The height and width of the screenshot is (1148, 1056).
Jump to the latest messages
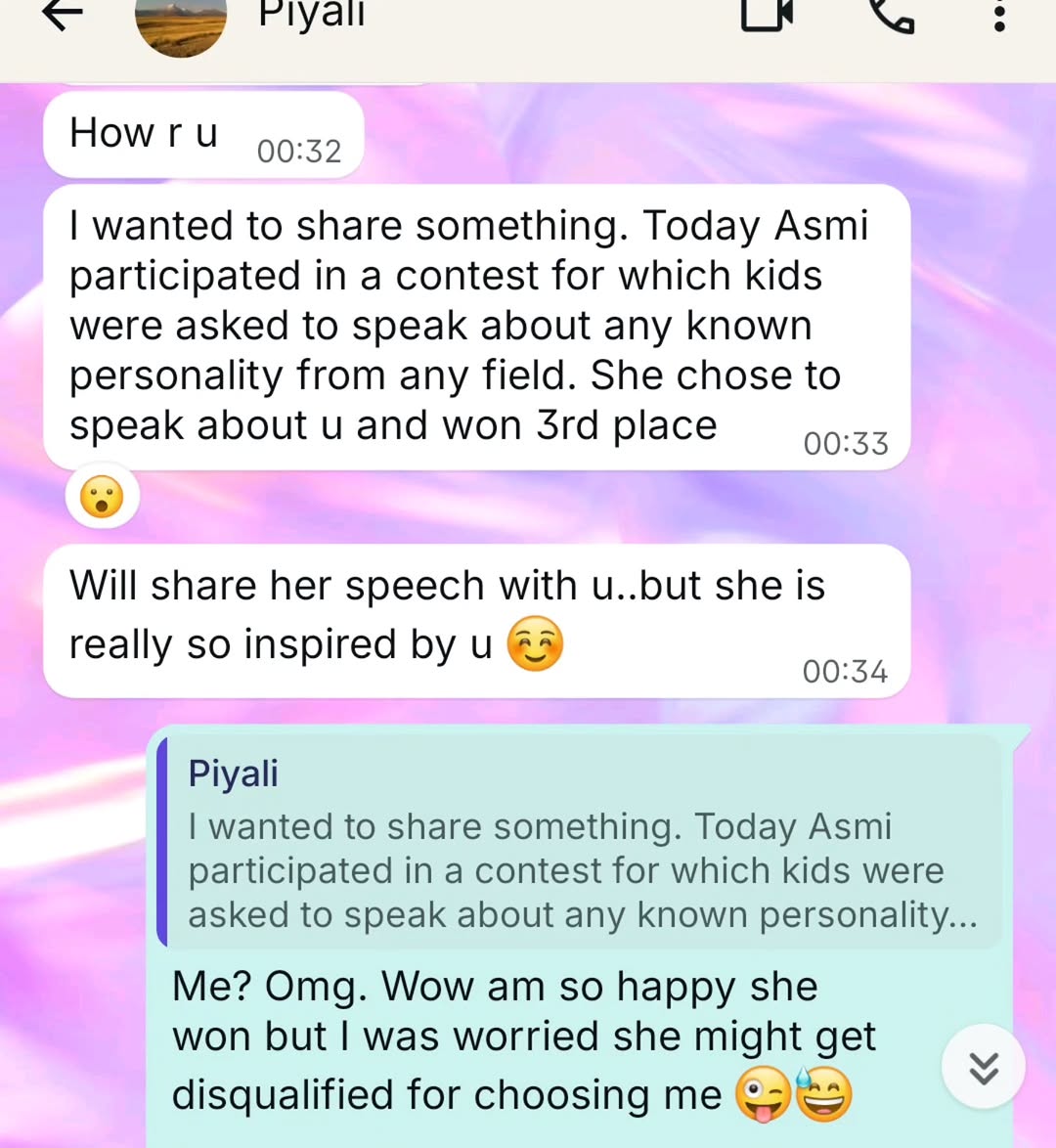[x=983, y=1067]
